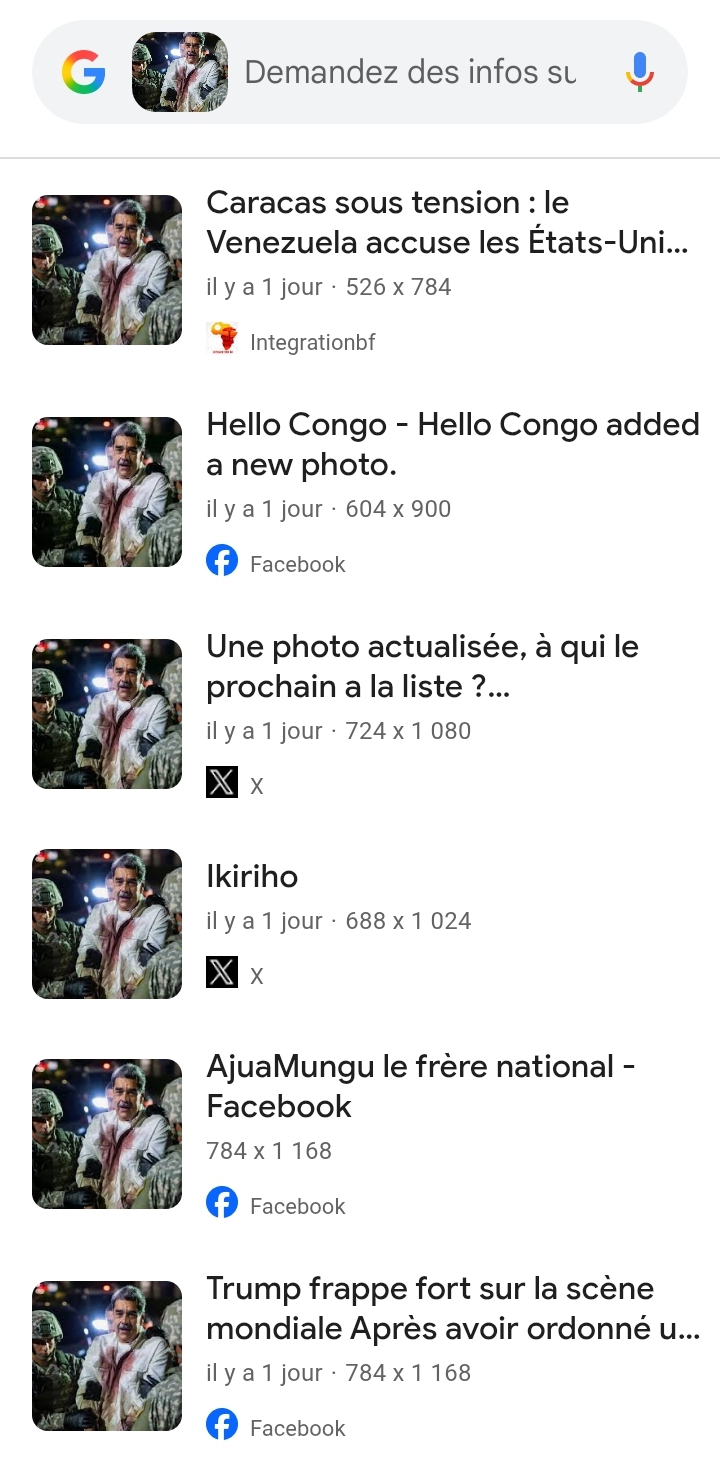Open the "Trump frappe fort" Facebook result
This screenshot has width=720, height=1464.
(452, 1309)
